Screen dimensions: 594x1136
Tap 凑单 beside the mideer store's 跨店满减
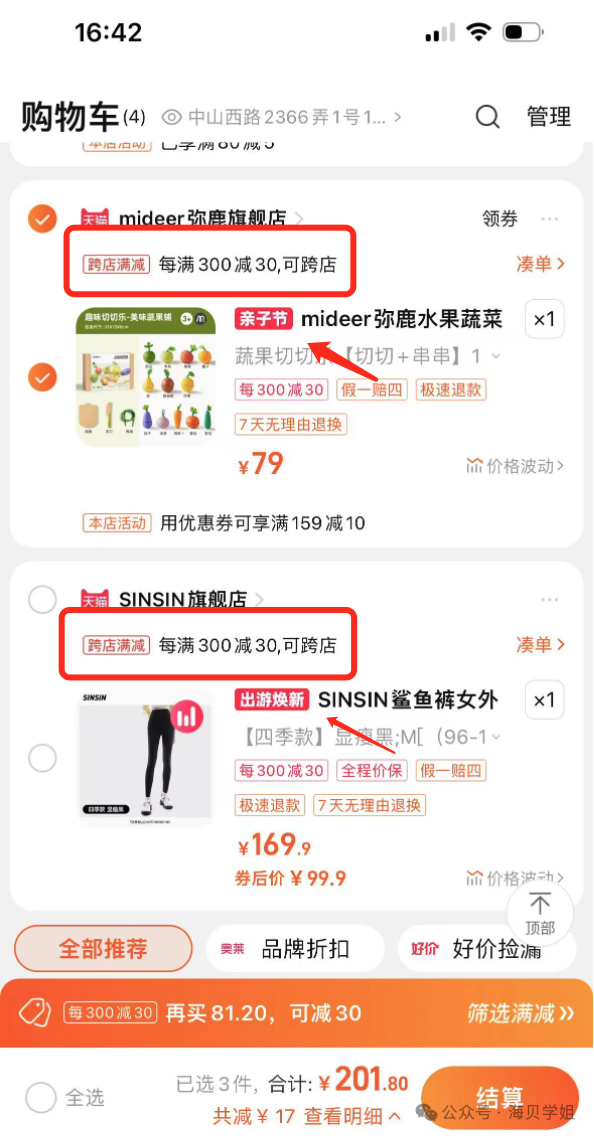point(540,264)
